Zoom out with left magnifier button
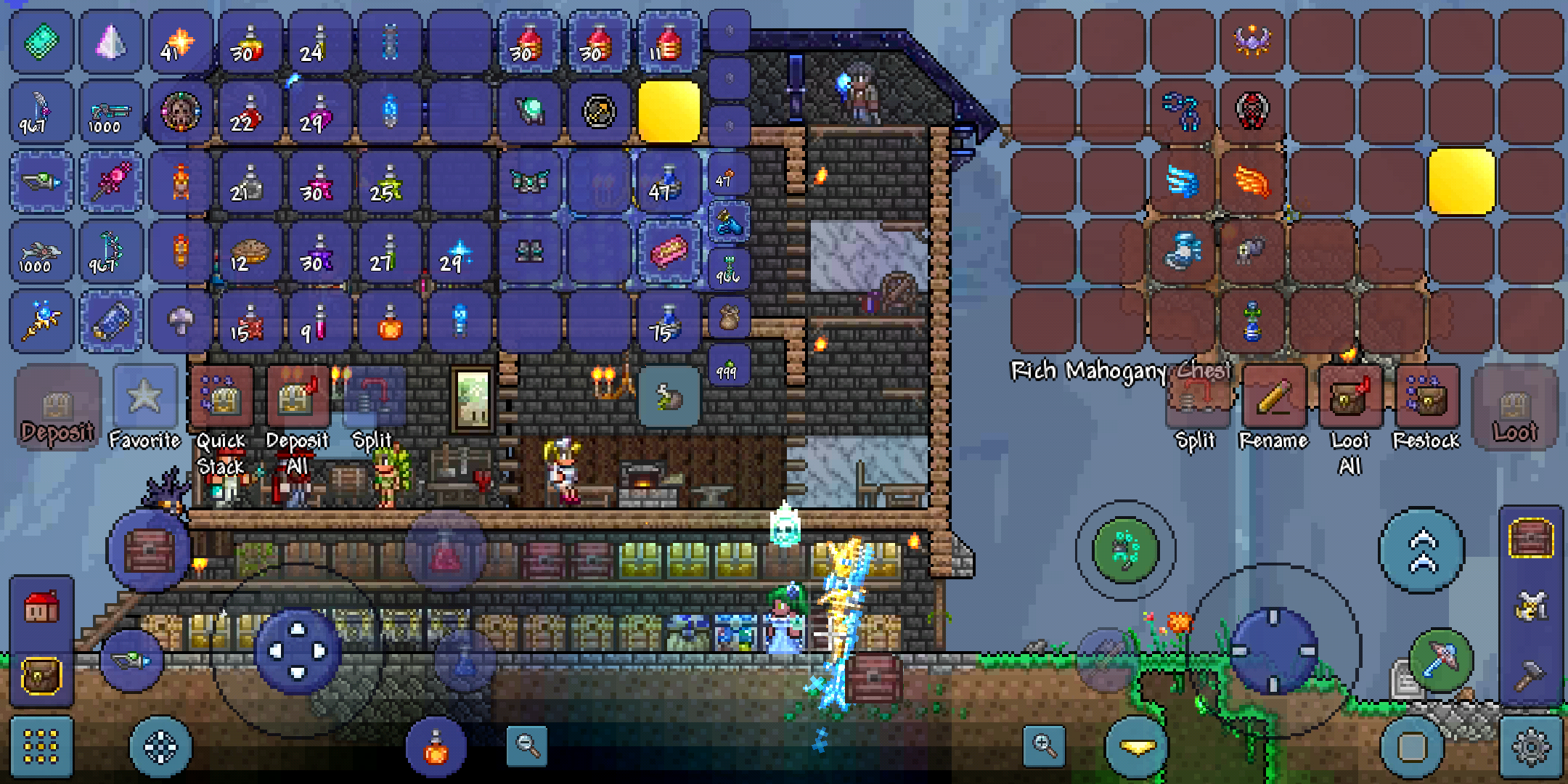Viewport: 1568px width, 784px height. point(527,746)
